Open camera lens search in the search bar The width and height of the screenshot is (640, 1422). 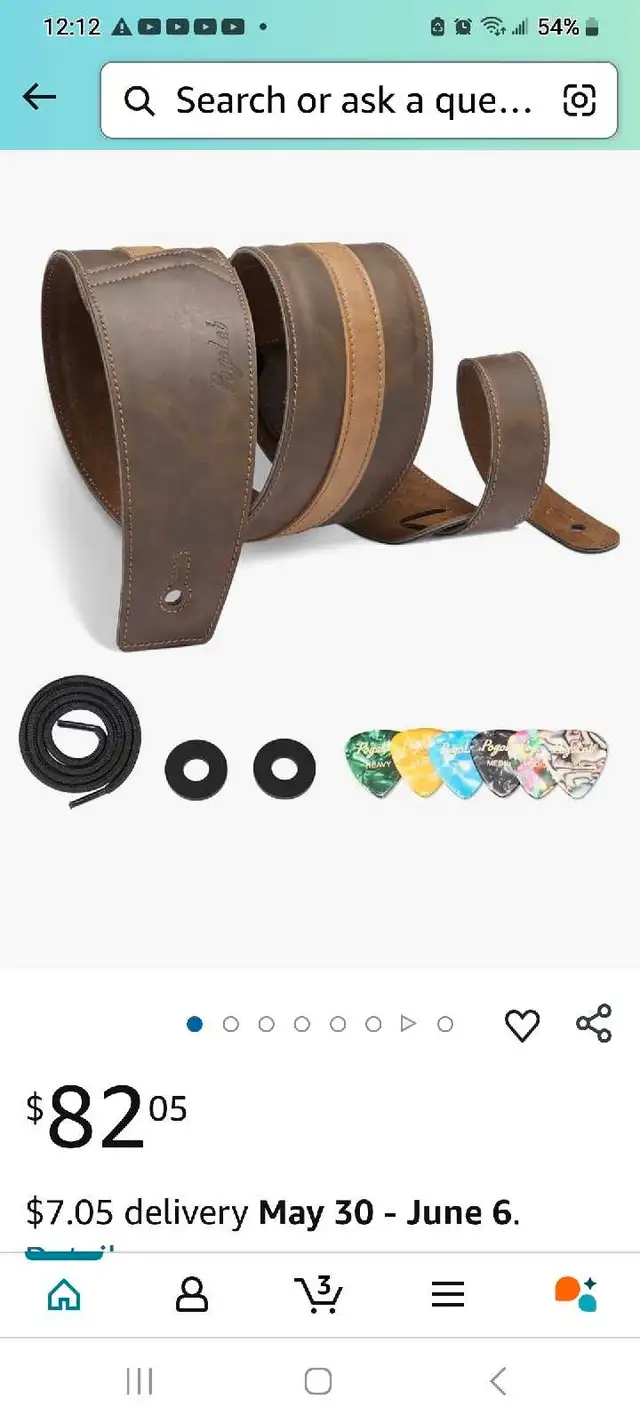(580, 100)
